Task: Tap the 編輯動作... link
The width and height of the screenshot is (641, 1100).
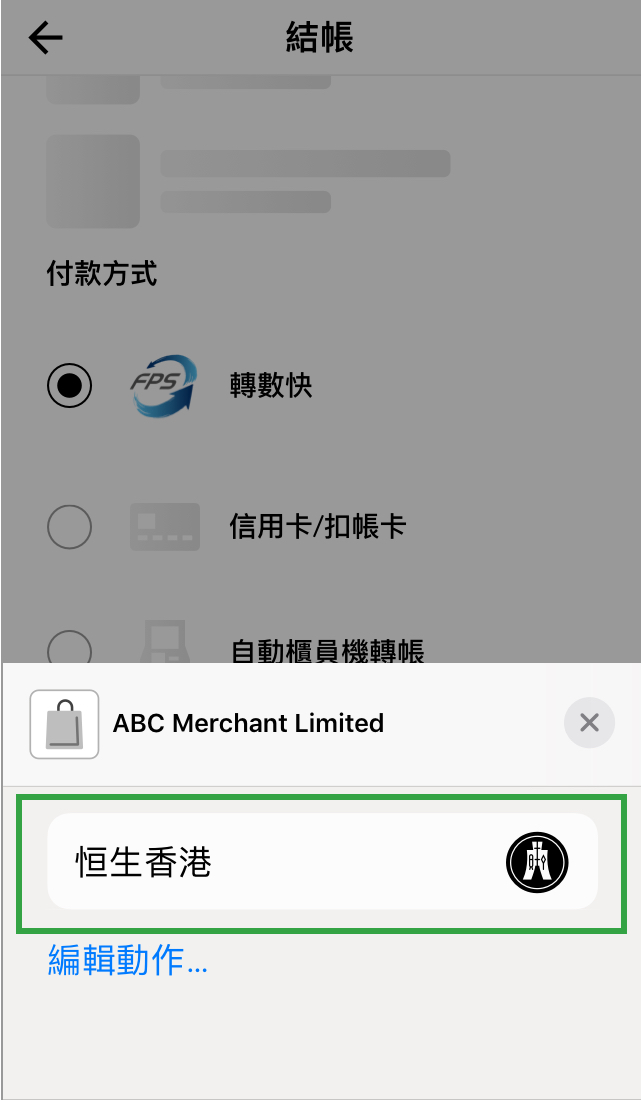Action: click(x=128, y=960)
